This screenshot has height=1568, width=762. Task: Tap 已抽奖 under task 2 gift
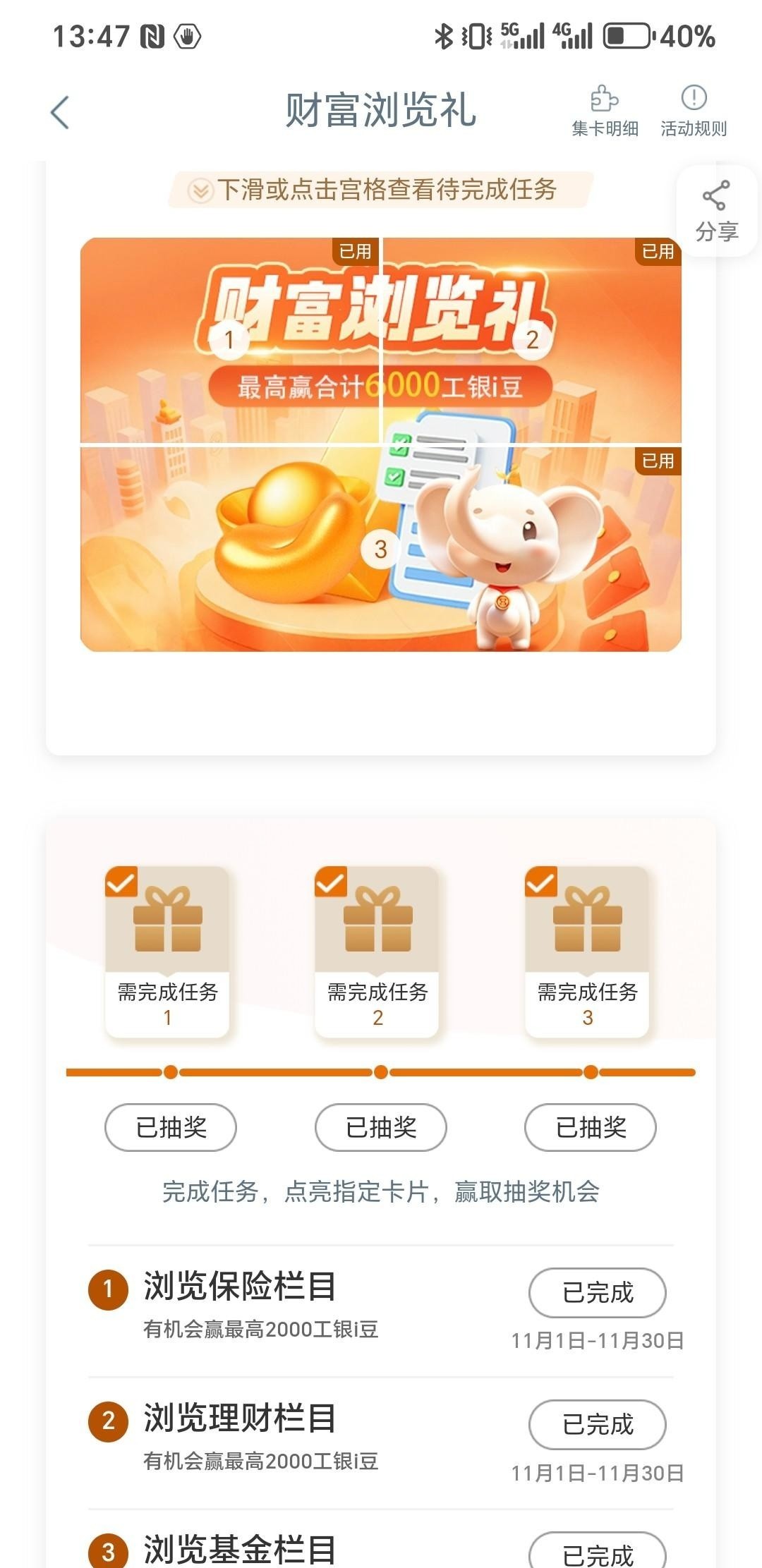(x=380, y=1127)
